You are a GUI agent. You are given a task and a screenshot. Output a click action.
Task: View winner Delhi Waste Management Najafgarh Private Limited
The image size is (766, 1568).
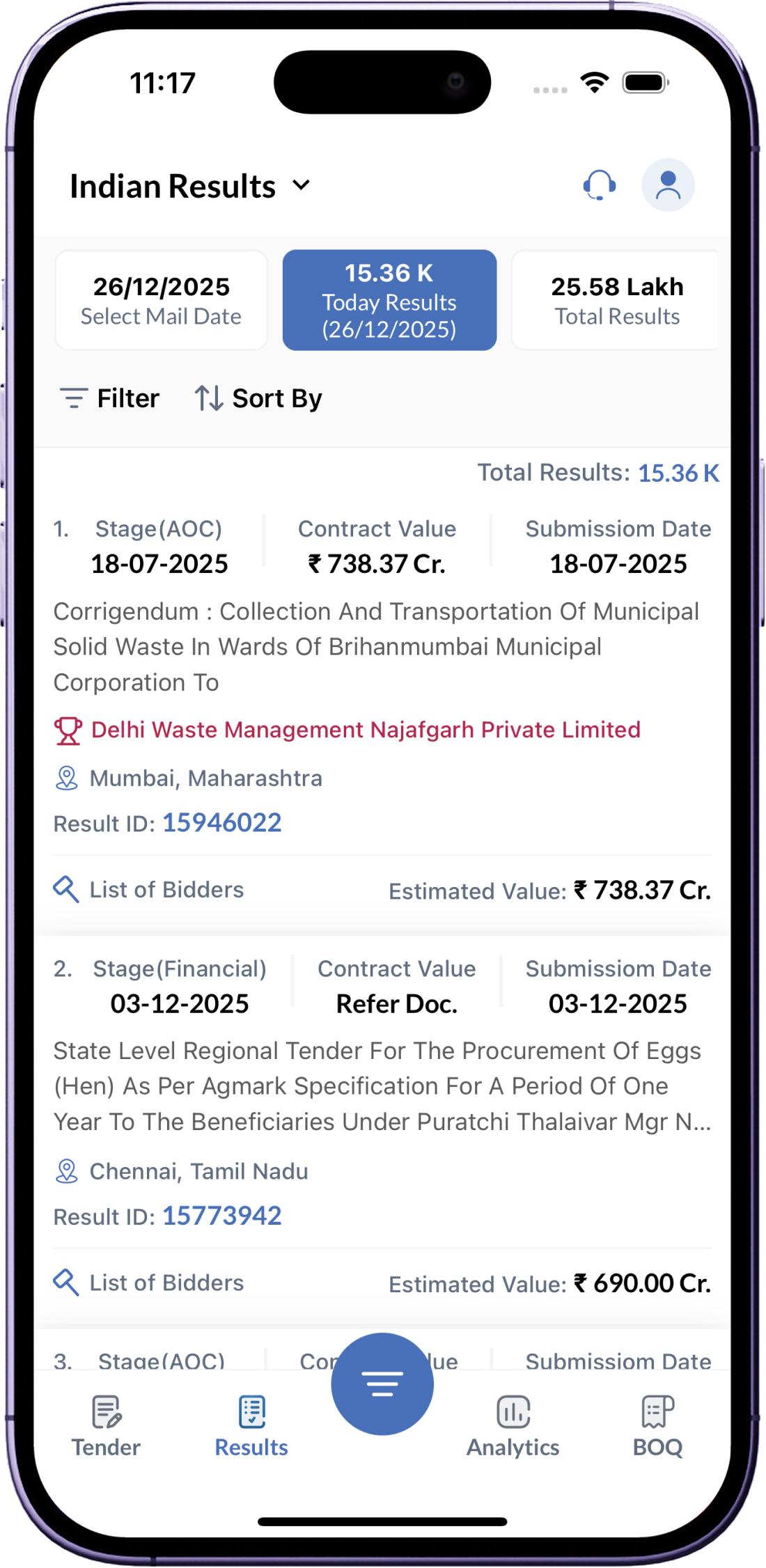tap(365, 730)
